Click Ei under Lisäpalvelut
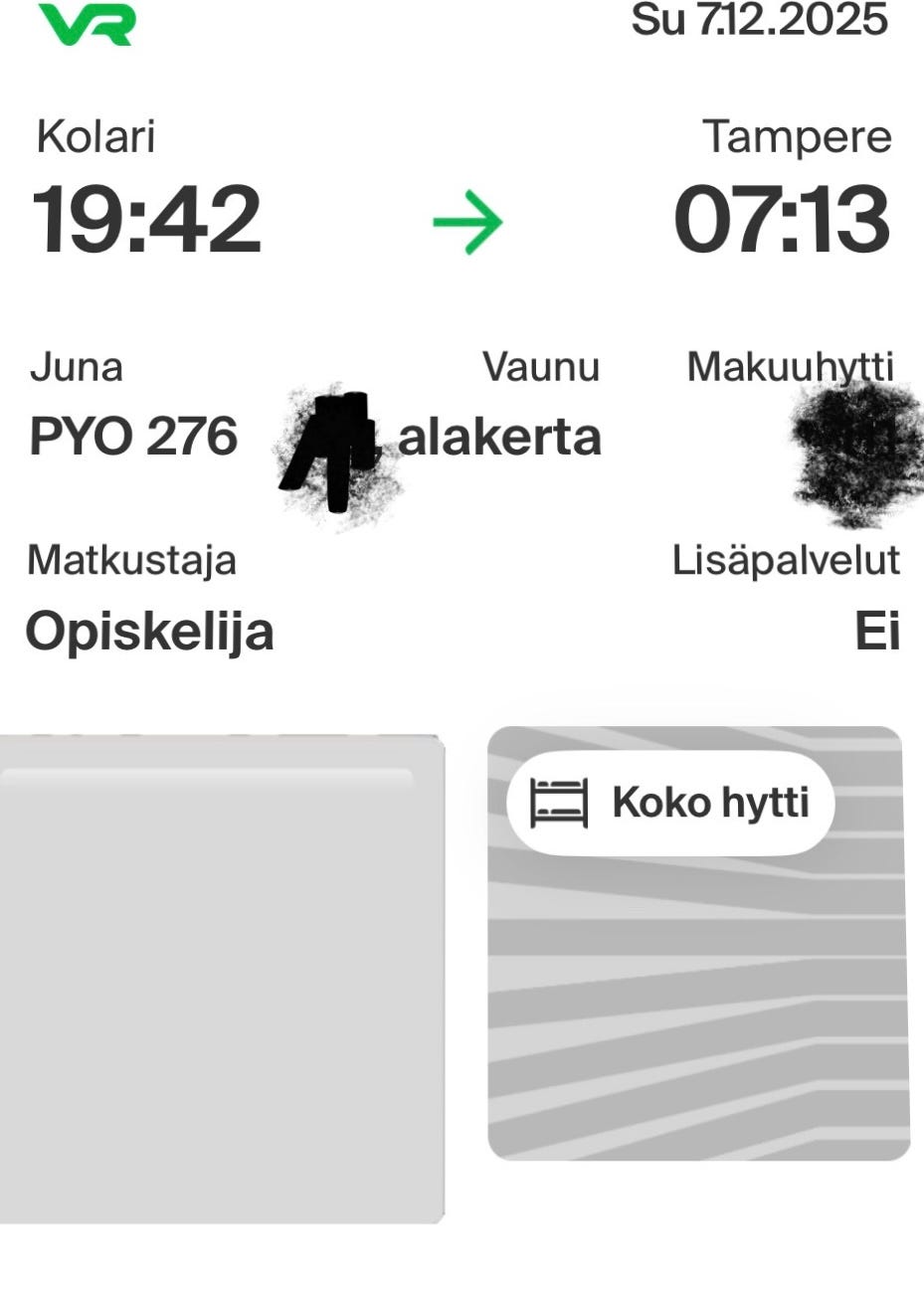Viewport: 924px width, 1289px height. [878, 627]
